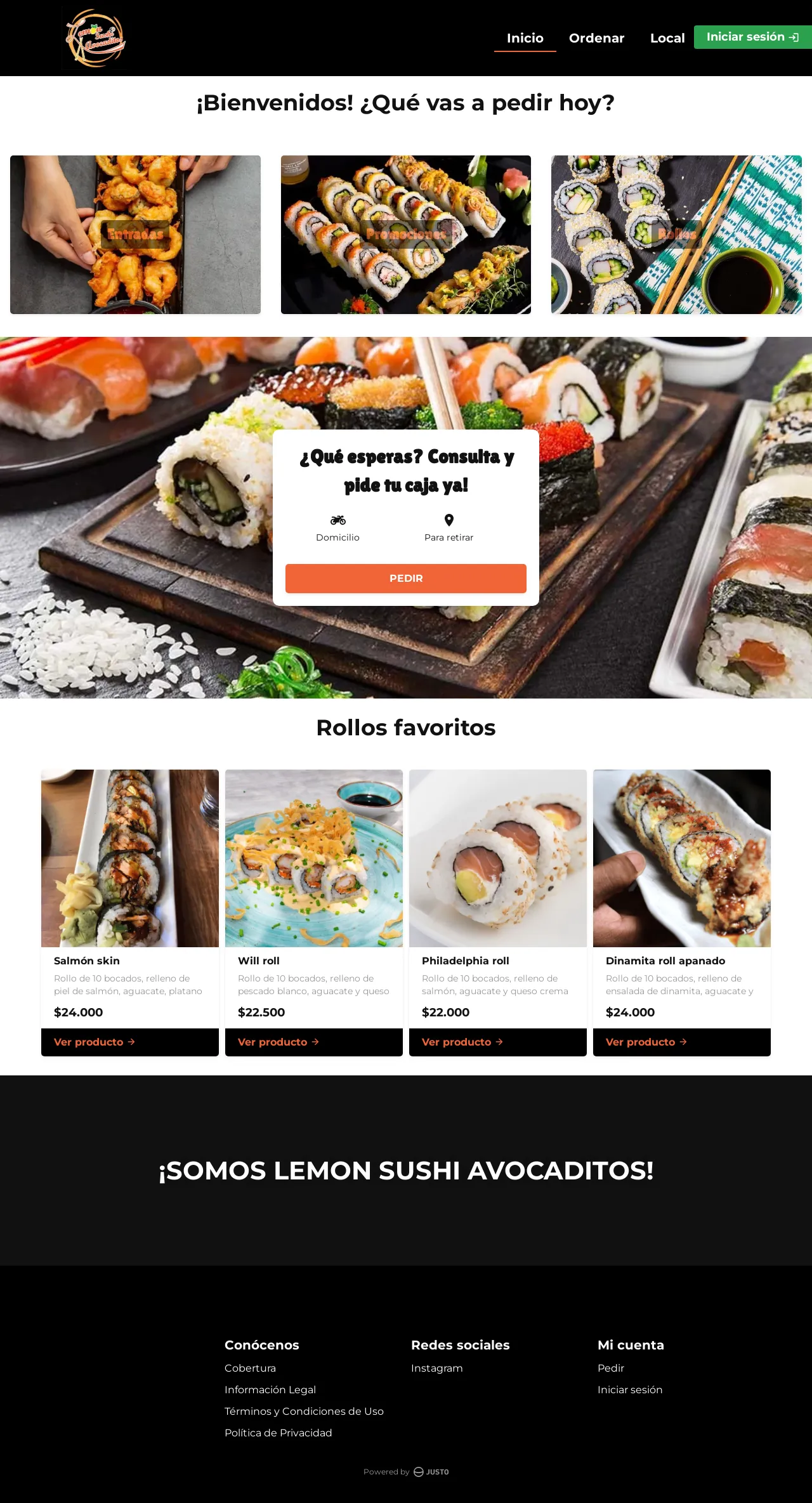Open the Entradas category tile
Image resolution: width=812 pixels, height=1503 pixels.
click(x=135, y=234)
